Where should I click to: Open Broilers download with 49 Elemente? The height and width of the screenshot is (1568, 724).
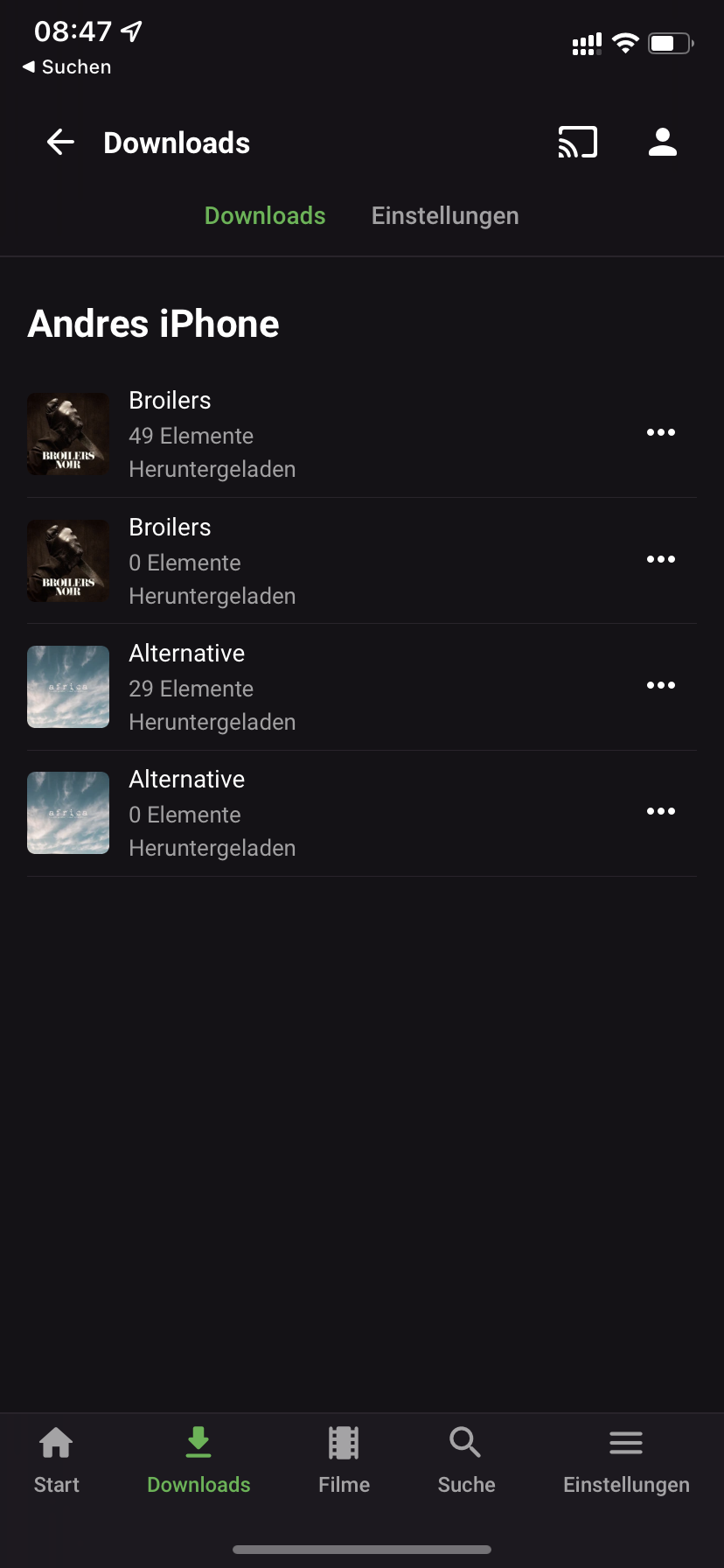pos(212,435)
